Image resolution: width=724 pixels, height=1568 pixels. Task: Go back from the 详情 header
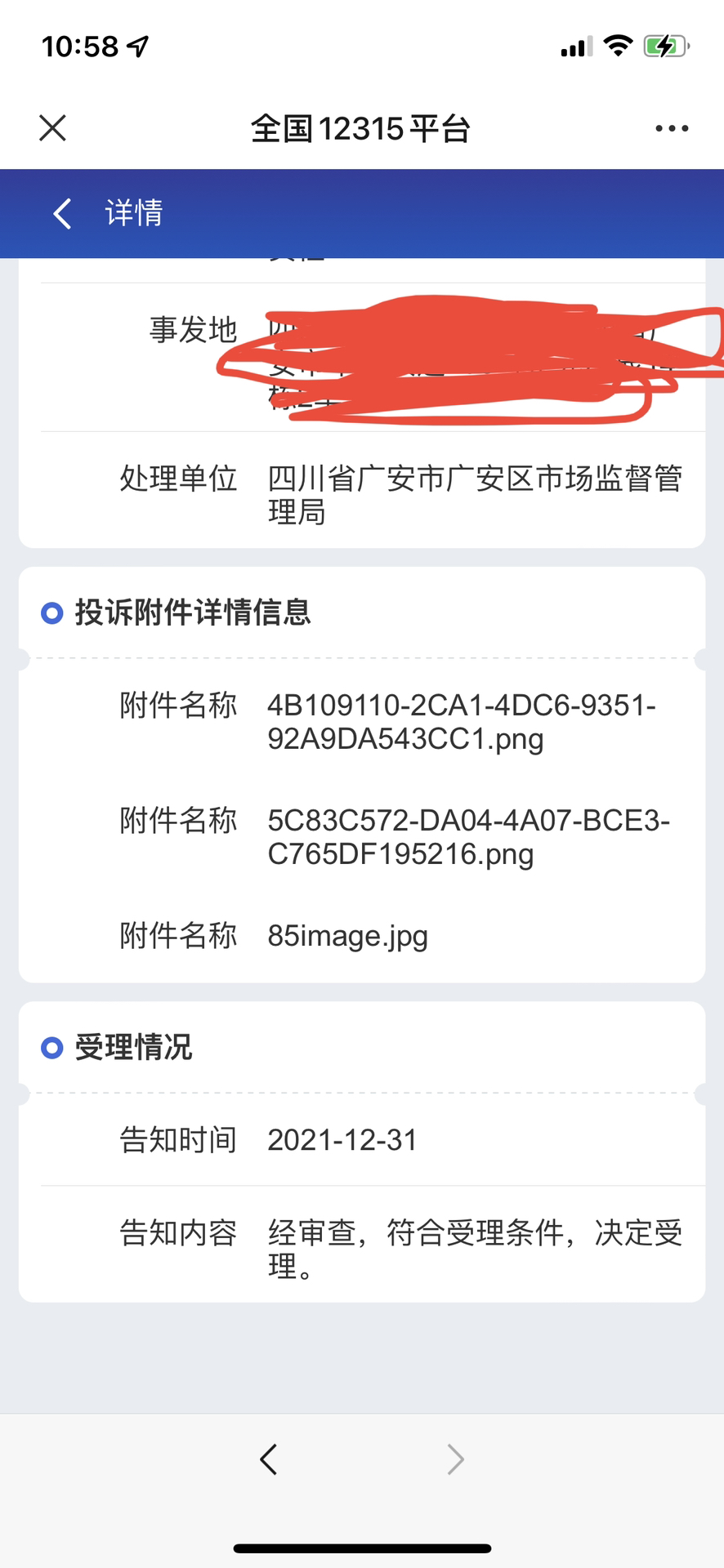click(62, 213)
